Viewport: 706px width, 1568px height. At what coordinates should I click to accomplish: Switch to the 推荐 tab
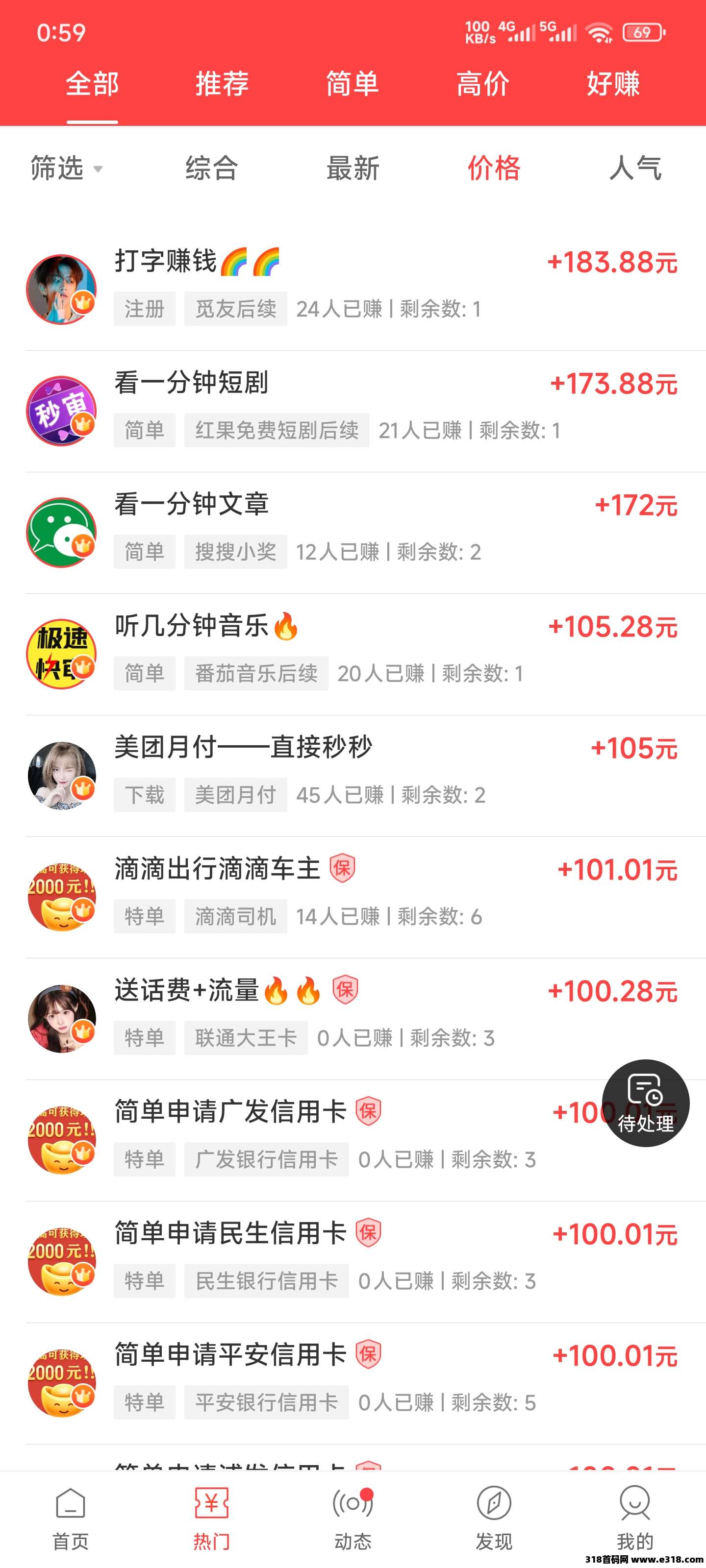click(x=221, y=85)
